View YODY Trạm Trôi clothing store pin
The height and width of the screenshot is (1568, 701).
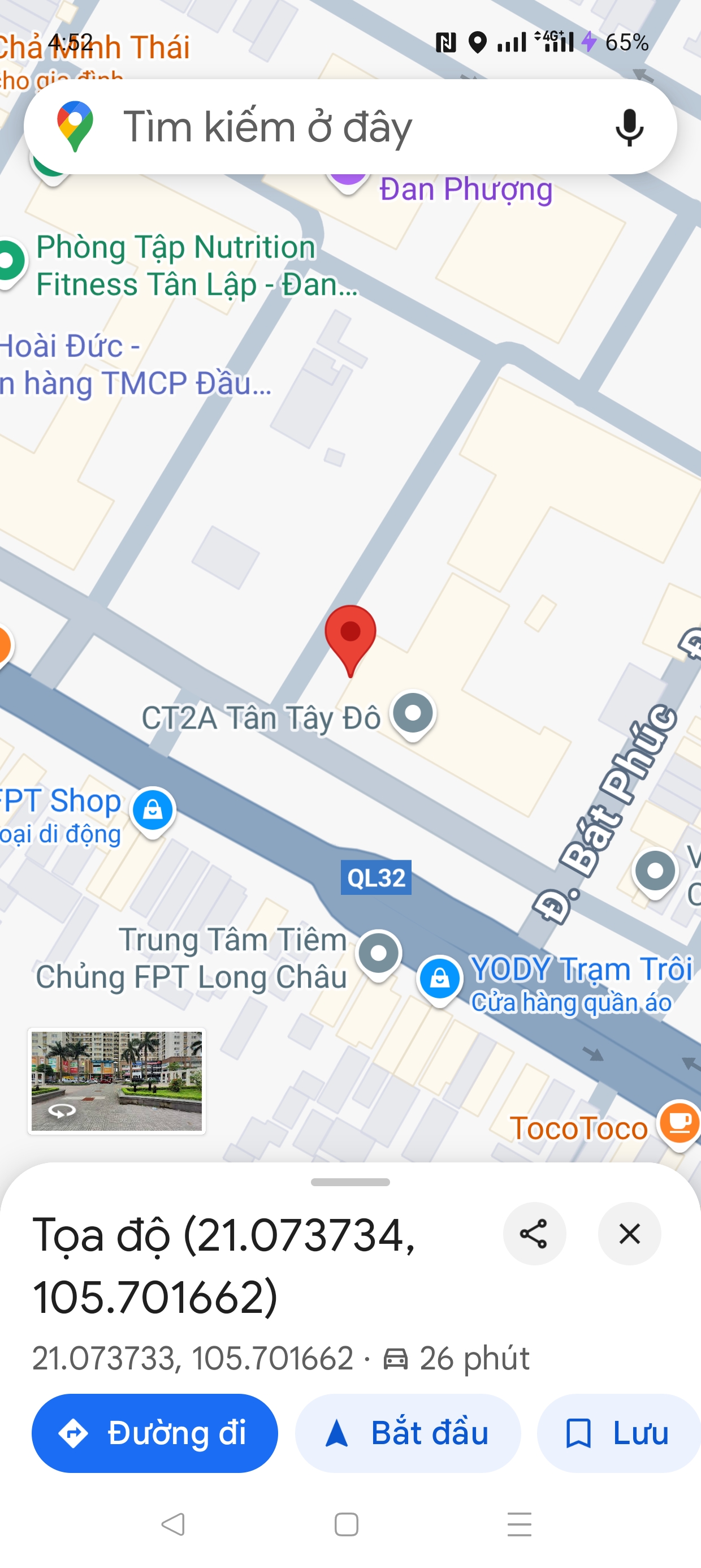pyautogui.click(x=439, y=979)
